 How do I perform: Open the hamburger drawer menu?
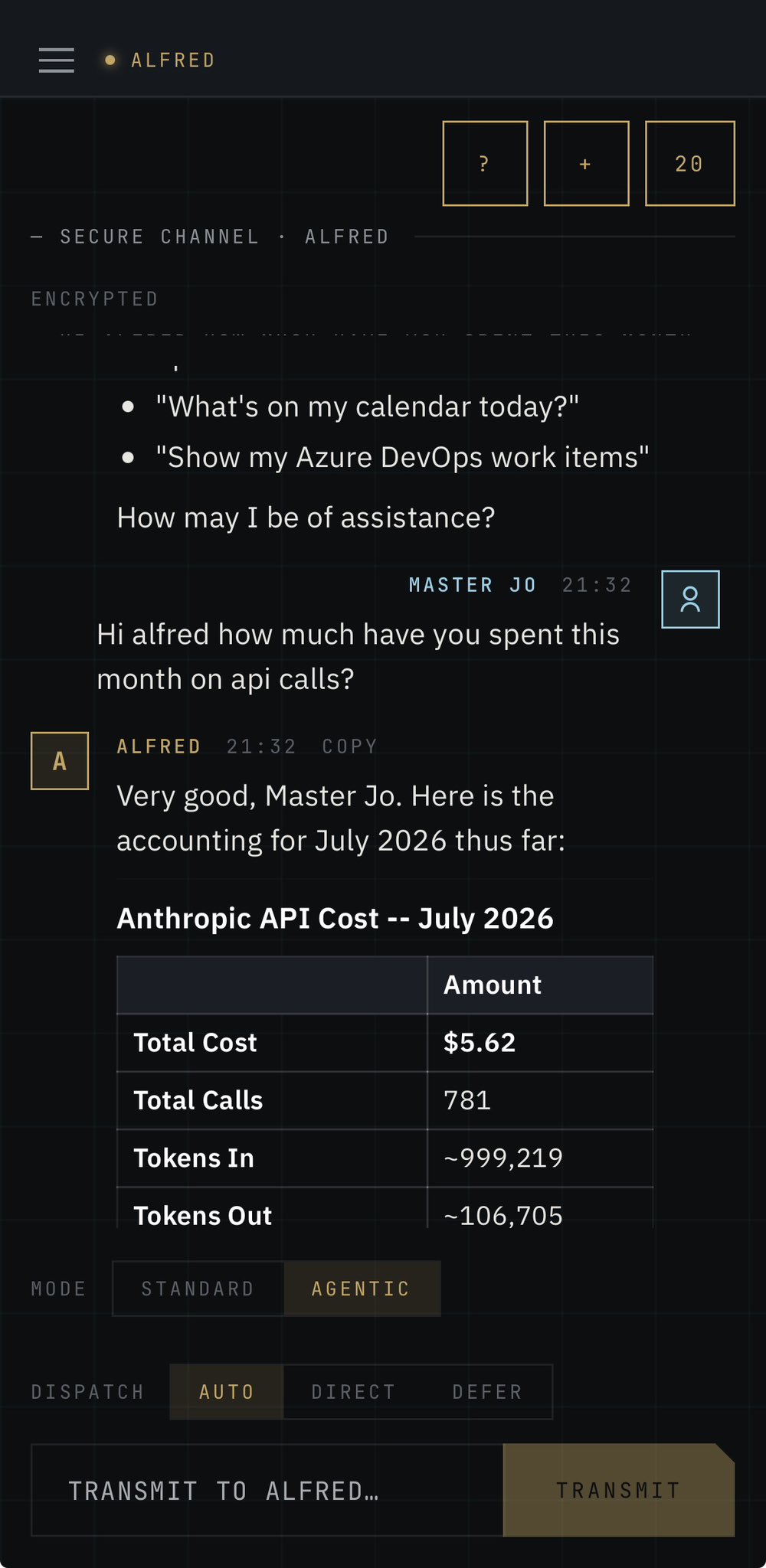57,60
